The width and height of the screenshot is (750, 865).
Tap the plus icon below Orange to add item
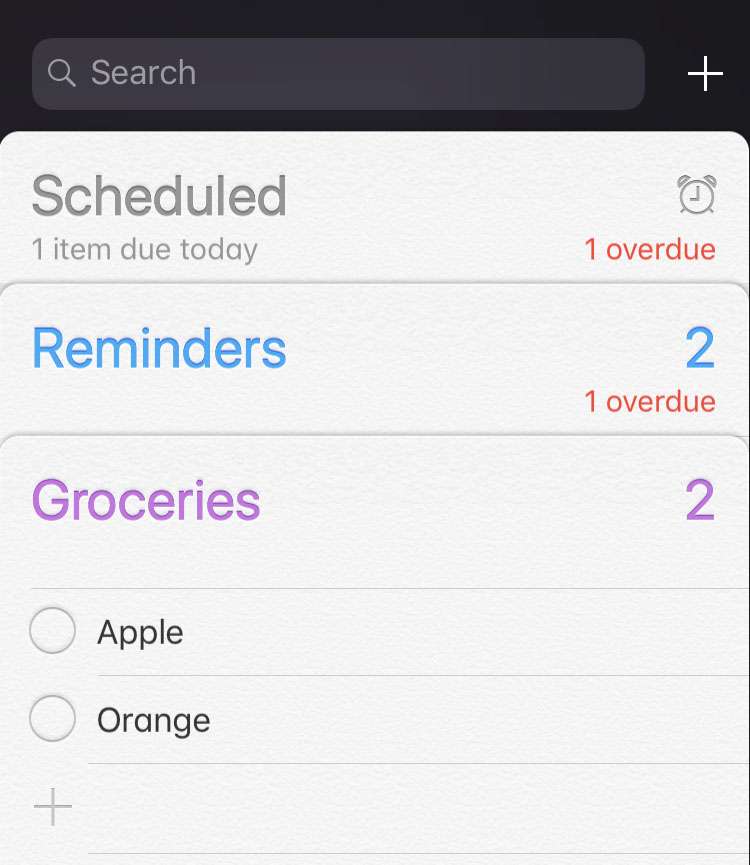click(52, 806)
